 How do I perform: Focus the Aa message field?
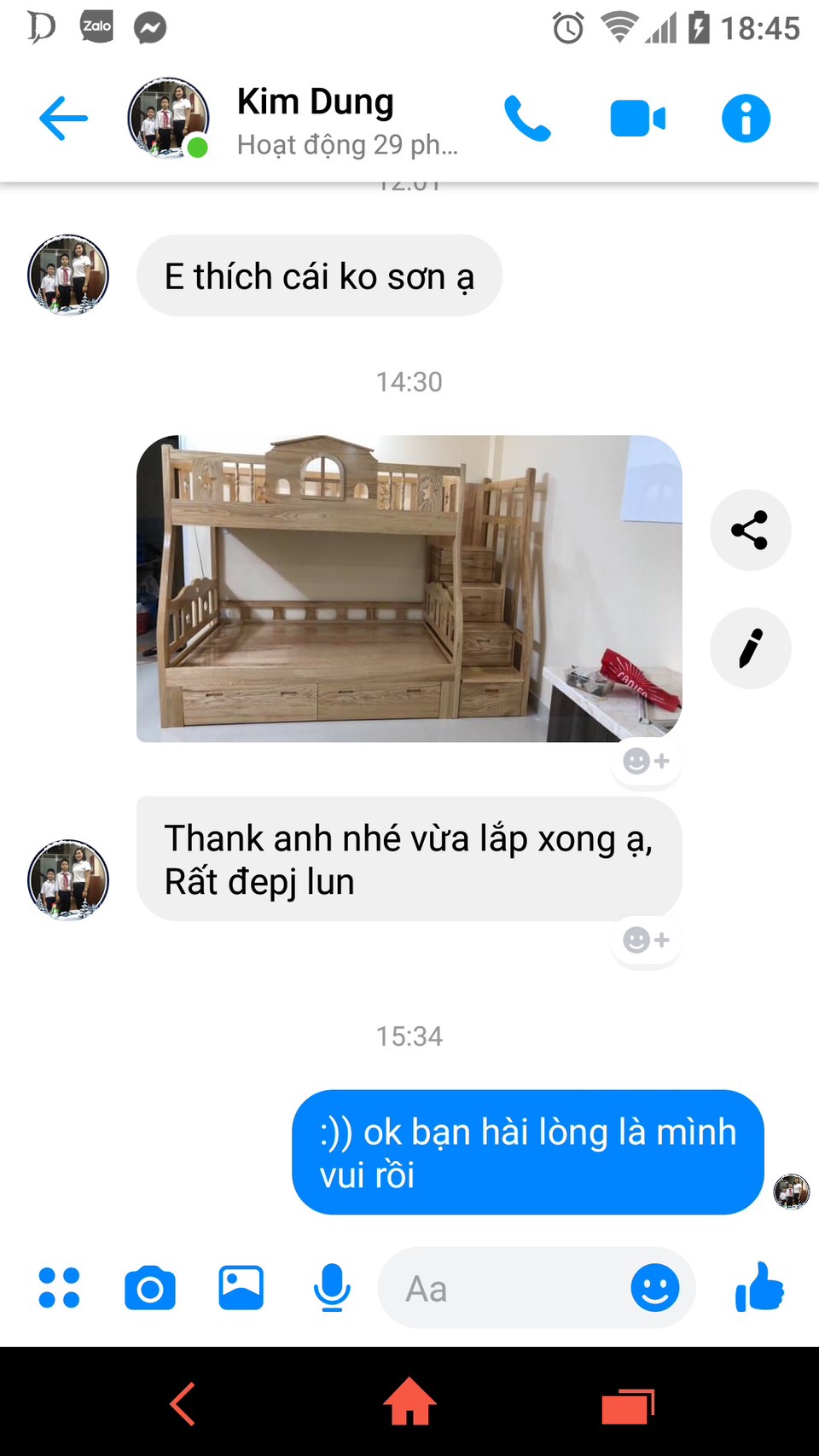(503, 1288)
